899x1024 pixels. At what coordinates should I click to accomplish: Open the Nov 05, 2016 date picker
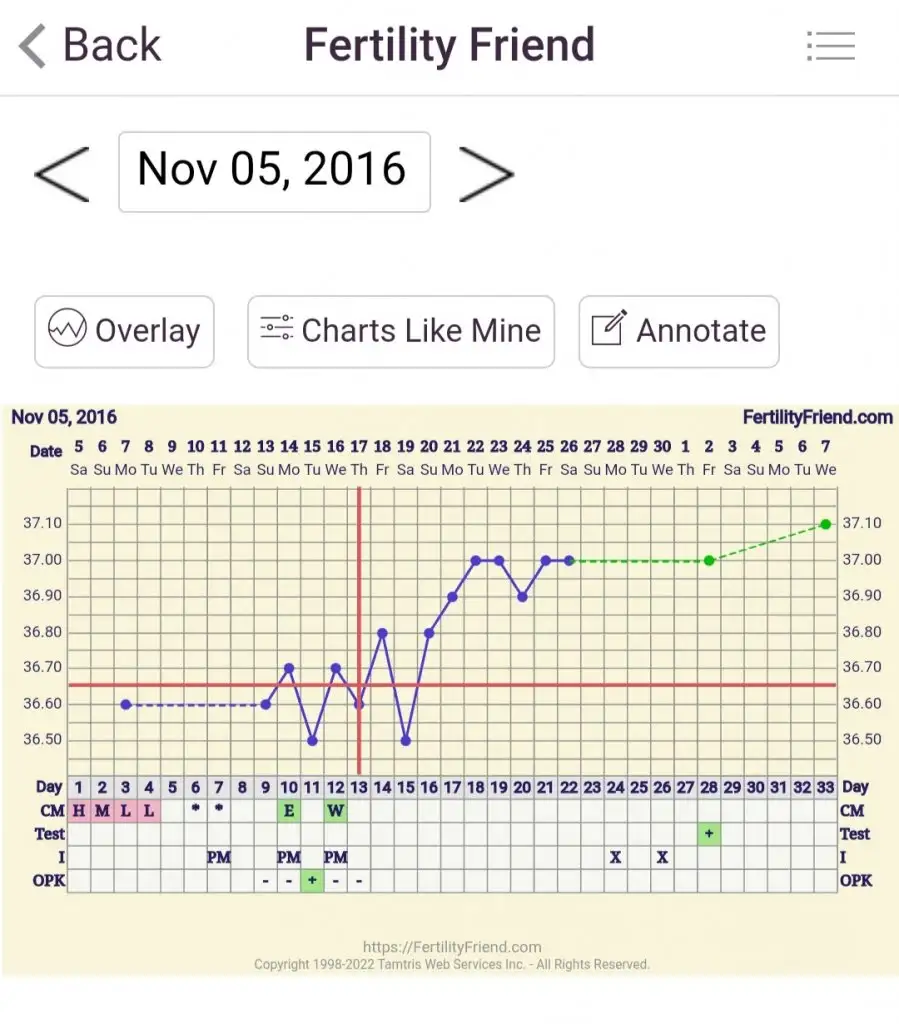[274, 172]
